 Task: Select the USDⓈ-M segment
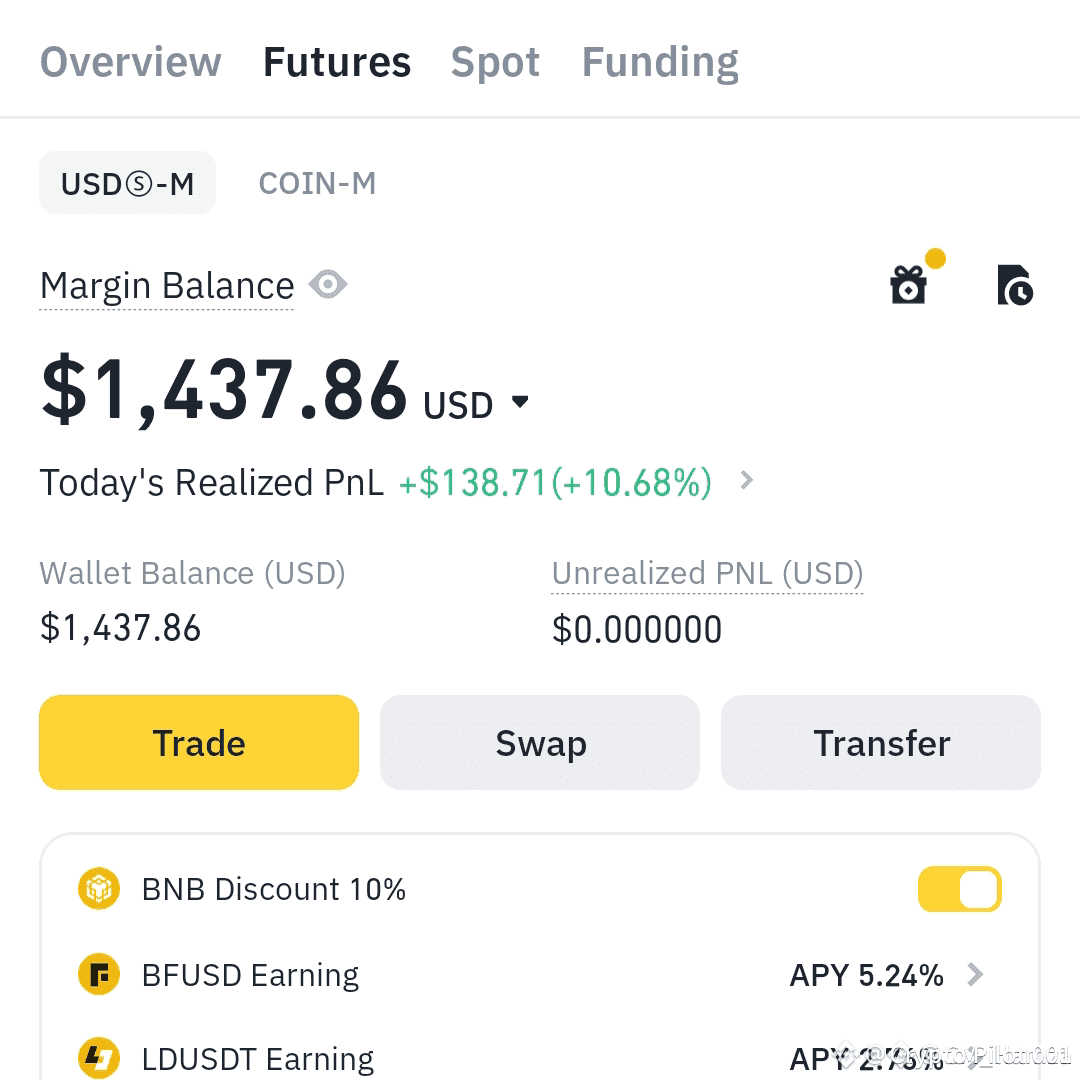point(127,183)
